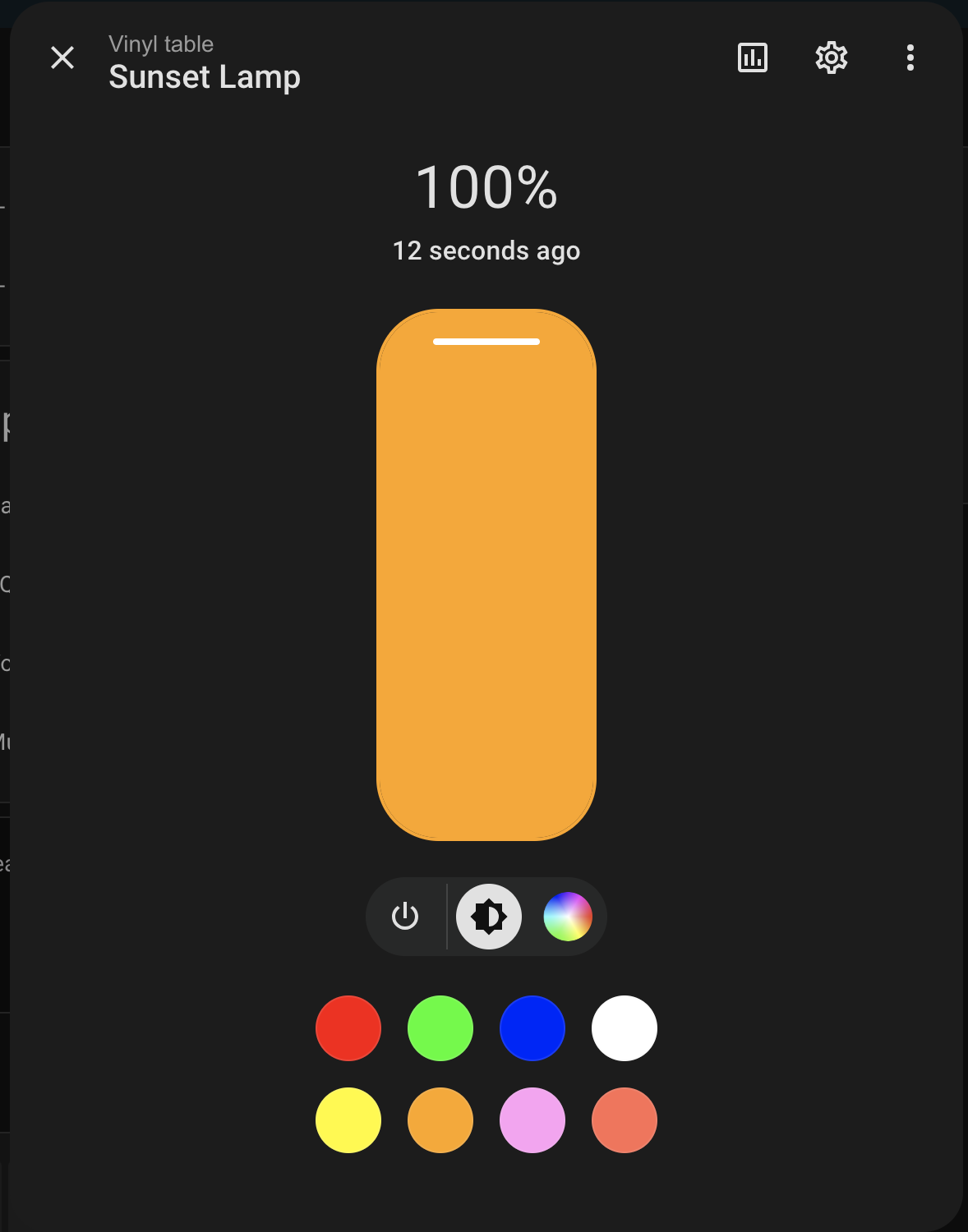Open the Vinyl table area link

[162, 44]
